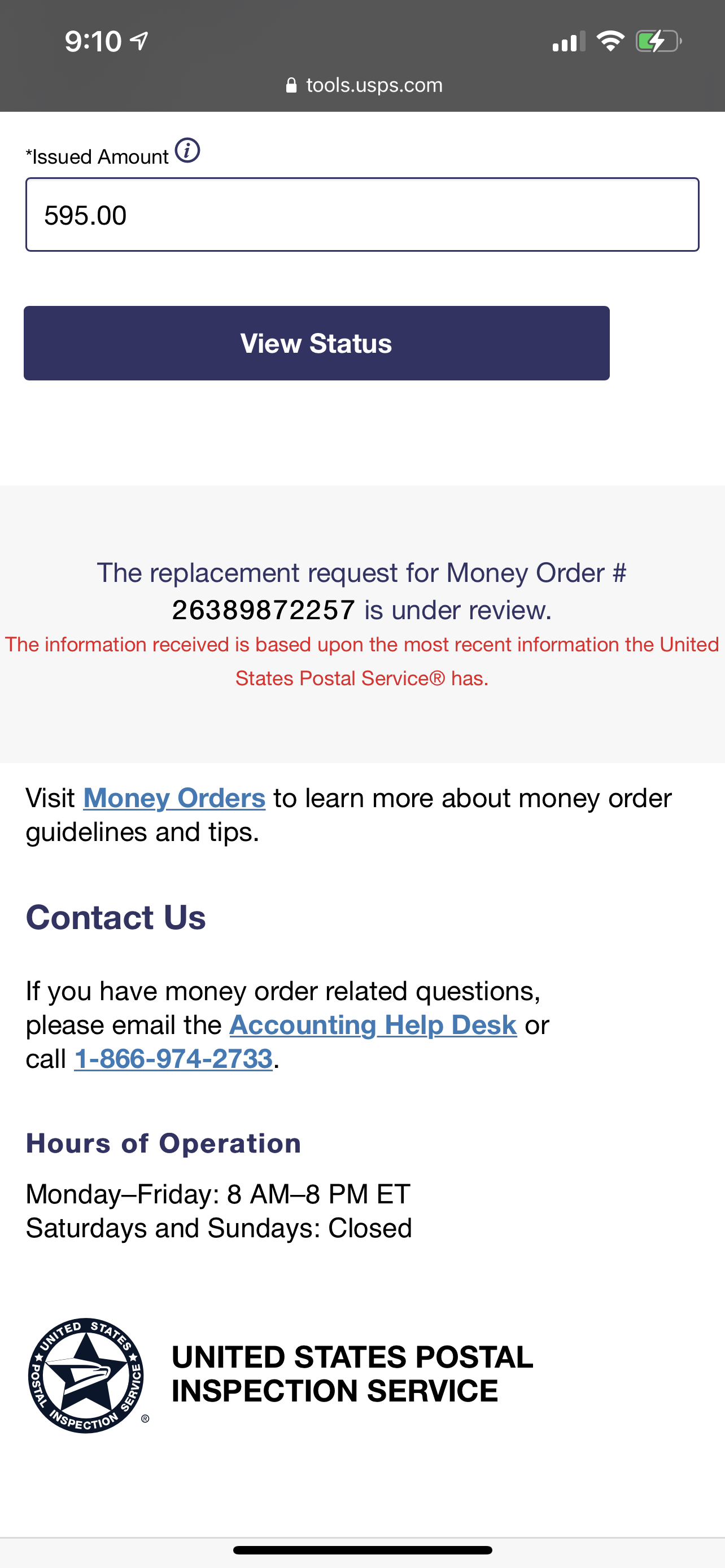Open the Money Orders link
This screenshot has height=1568, width=725.
174,798
